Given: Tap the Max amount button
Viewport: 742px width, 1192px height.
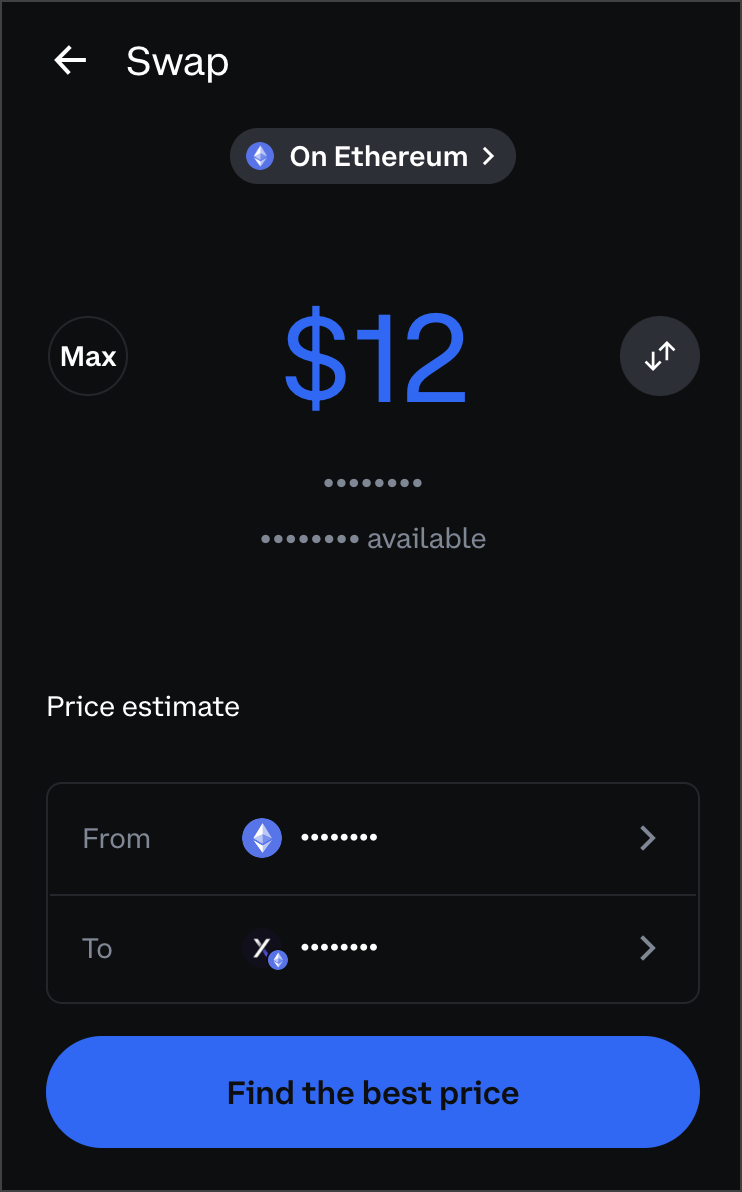Looking at the screenshot, I should click(x=88, y=356).
